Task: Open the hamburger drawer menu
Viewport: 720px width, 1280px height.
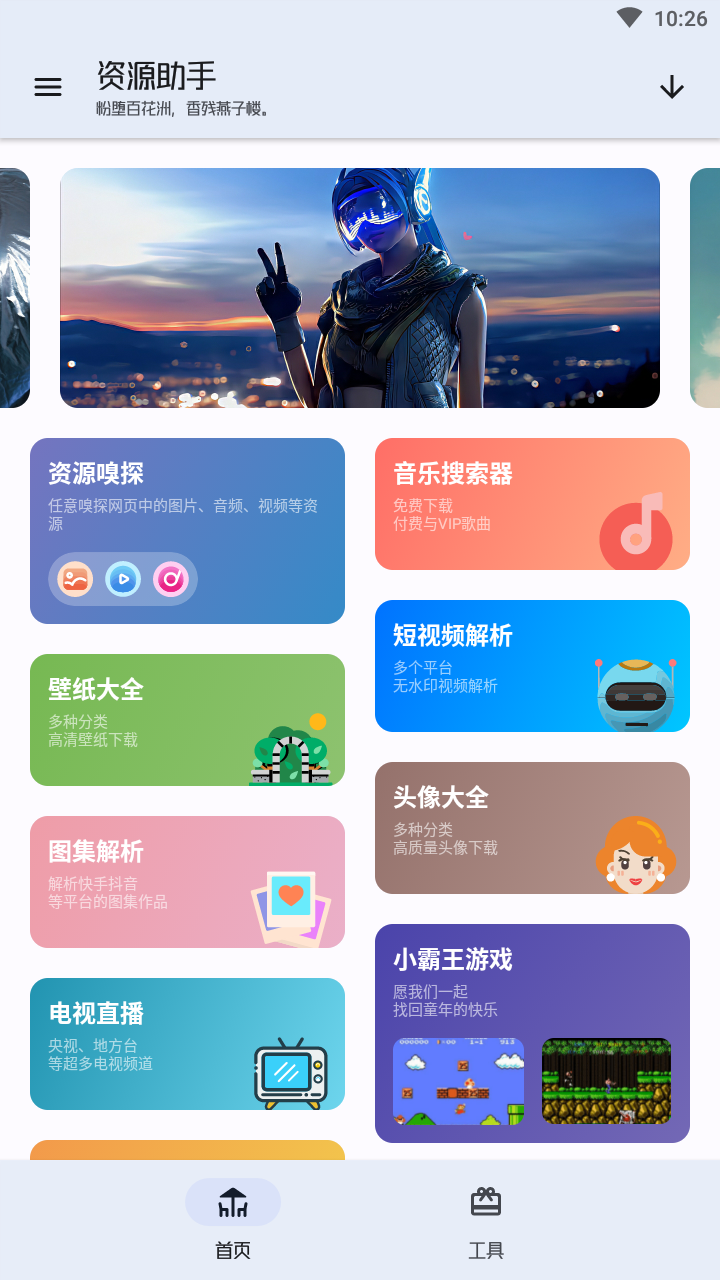Action: point(48,87)
